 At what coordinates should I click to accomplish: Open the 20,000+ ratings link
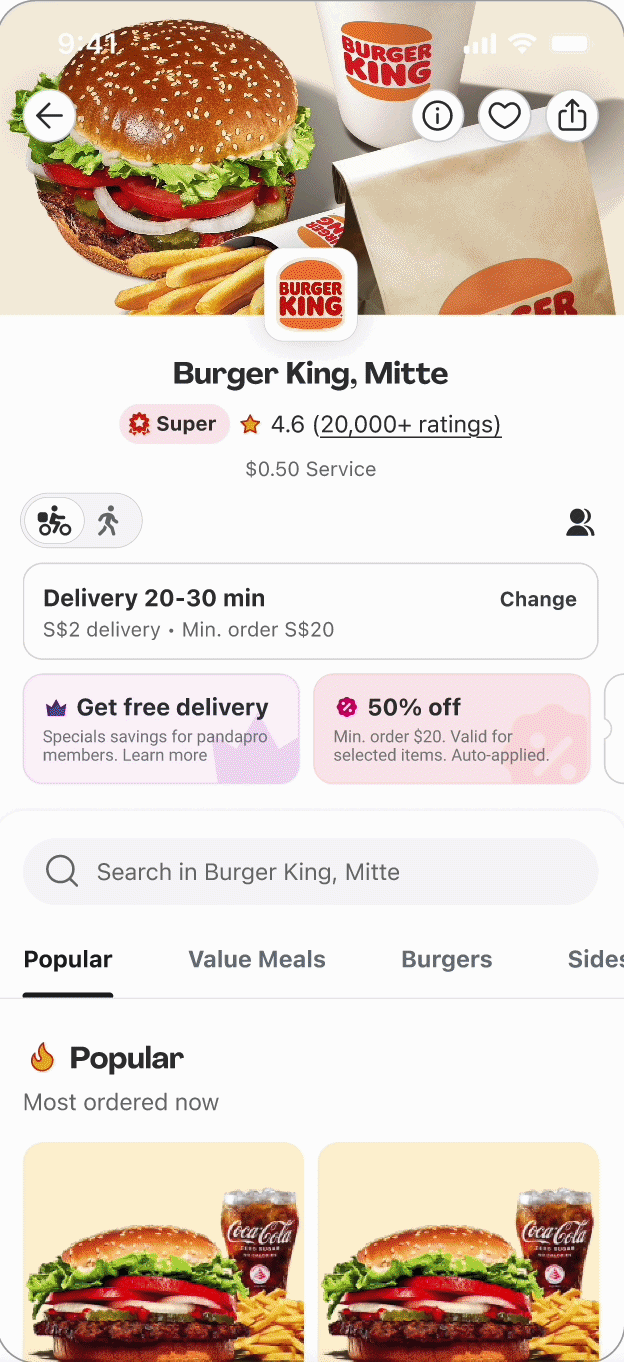point(407,425)
